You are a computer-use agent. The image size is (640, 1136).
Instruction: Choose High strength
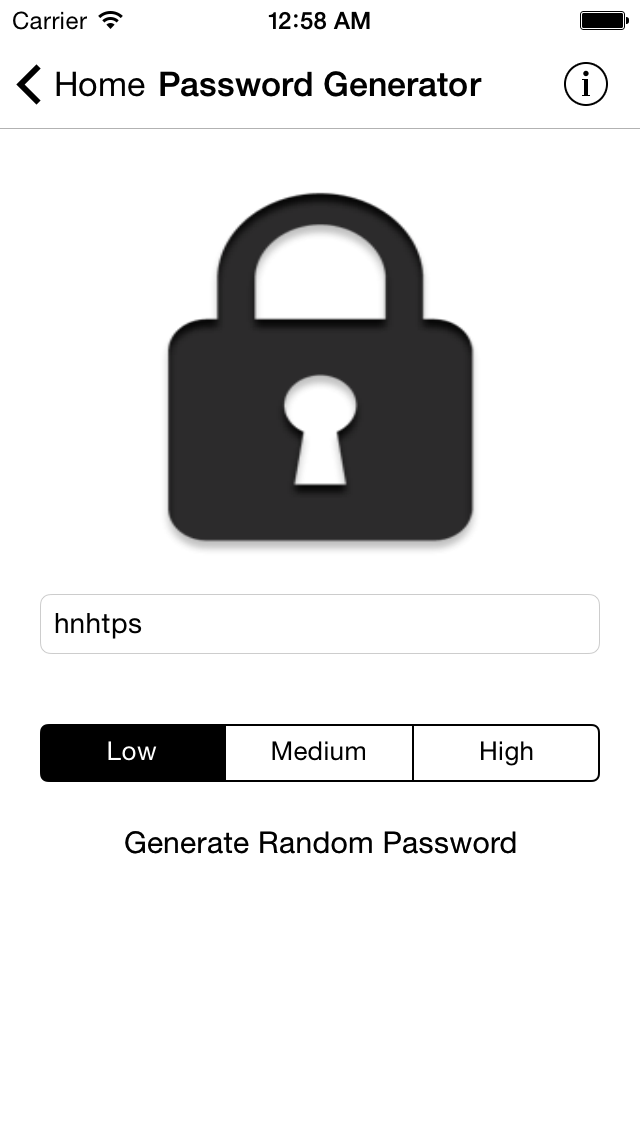(x=506, y=752)
